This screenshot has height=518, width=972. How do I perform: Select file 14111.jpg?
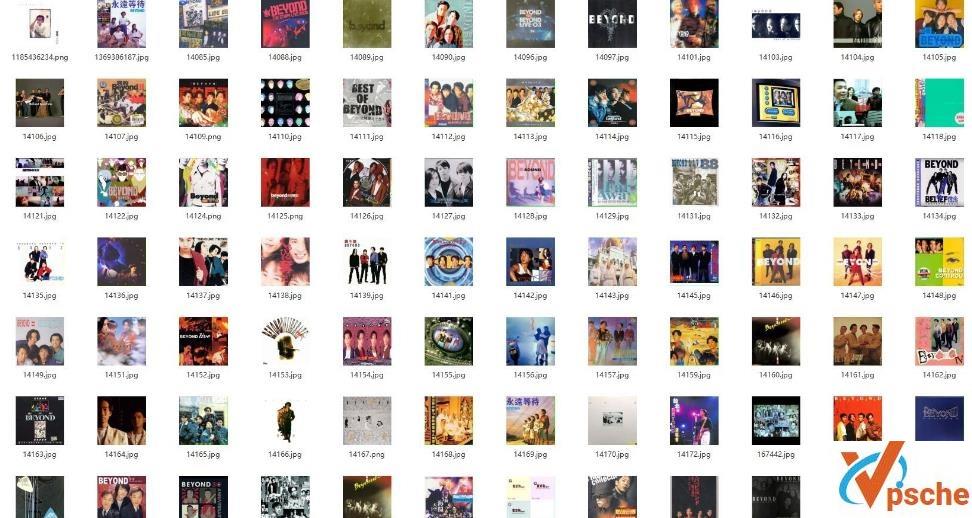tap(367, 103)
